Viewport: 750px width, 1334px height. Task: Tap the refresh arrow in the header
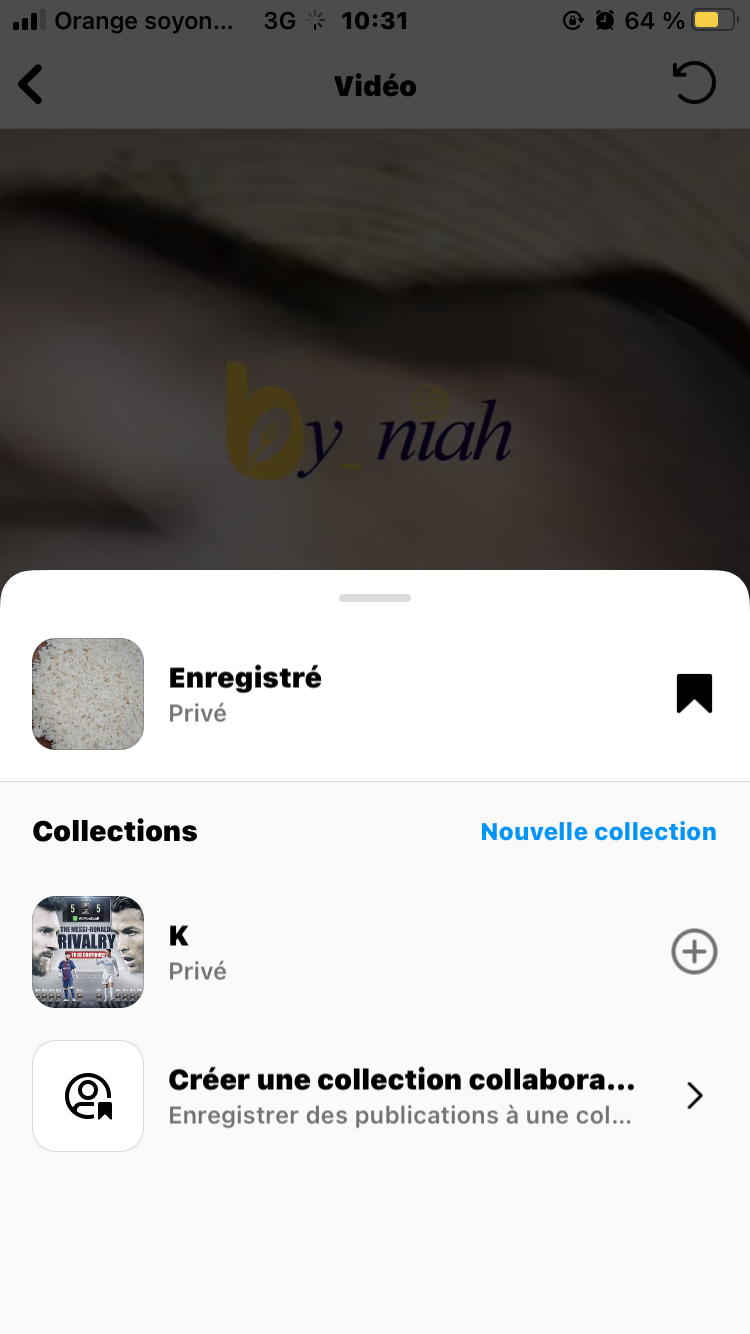click(x=694, y=83)
